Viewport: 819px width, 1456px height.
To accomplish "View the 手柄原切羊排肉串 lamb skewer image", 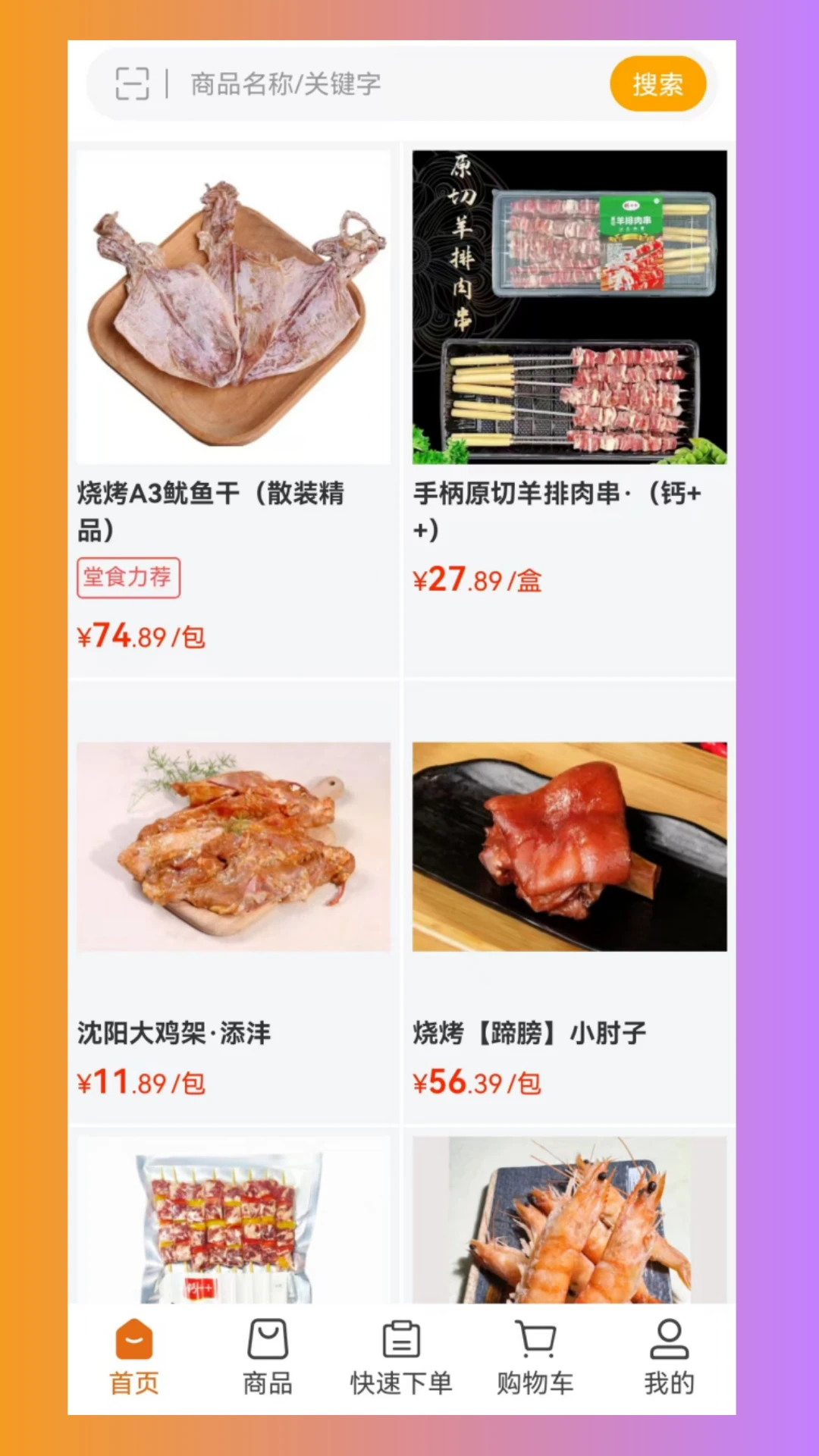I will pos(568,303).
